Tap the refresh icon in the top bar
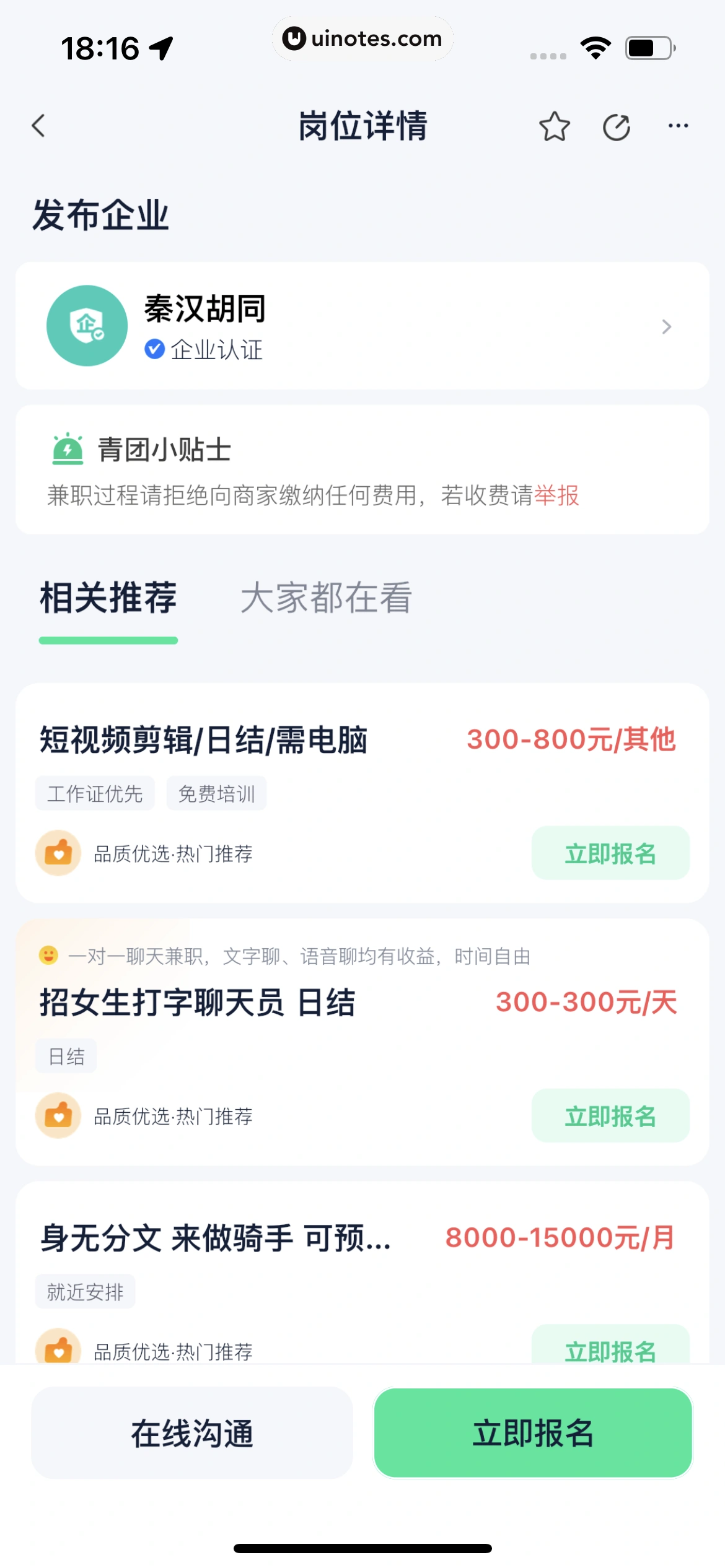The height and width of the screenshot is (1568, 725). (617, 126)
